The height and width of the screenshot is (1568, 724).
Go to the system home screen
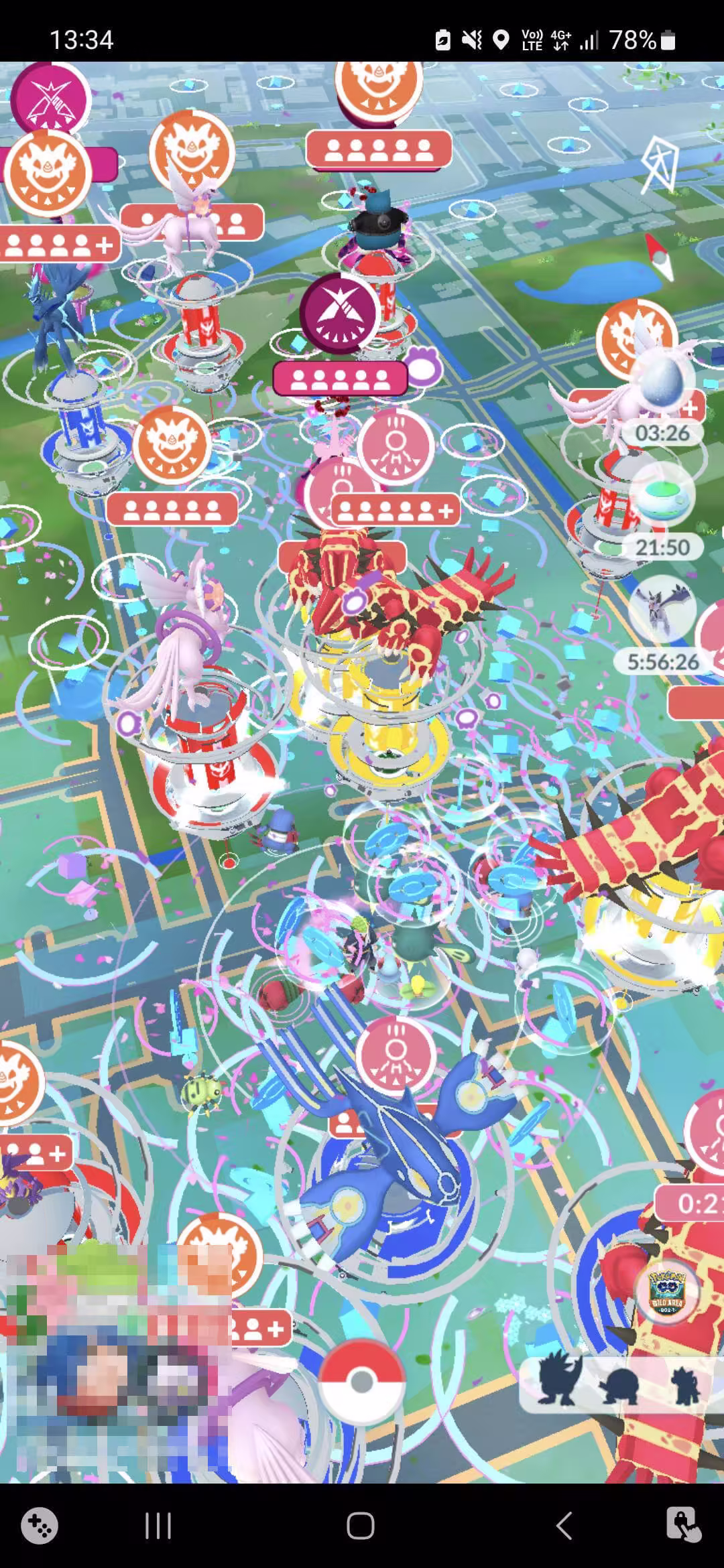tap(361, 1526)
